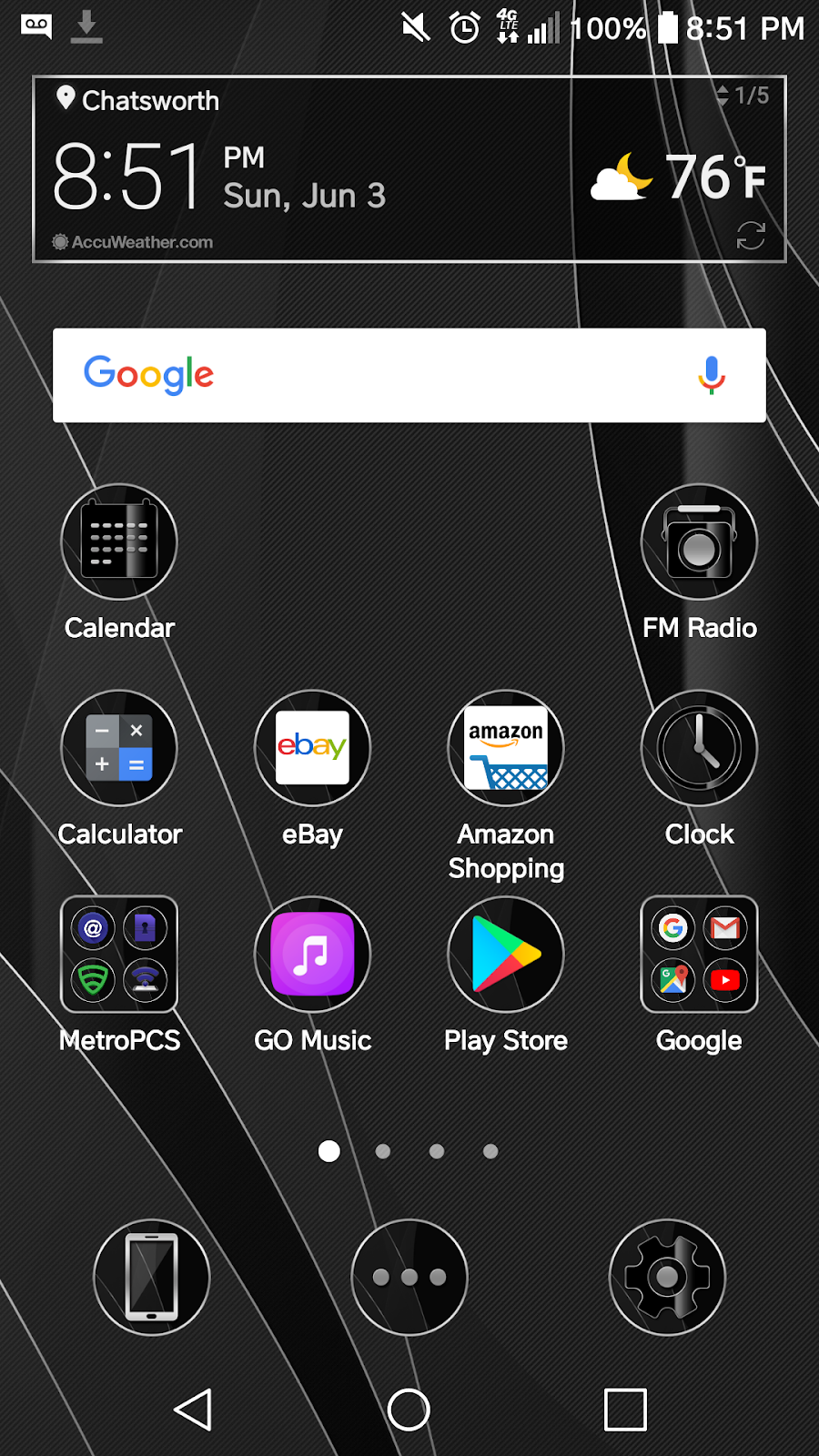Open the Clock app

pos(699,749)
